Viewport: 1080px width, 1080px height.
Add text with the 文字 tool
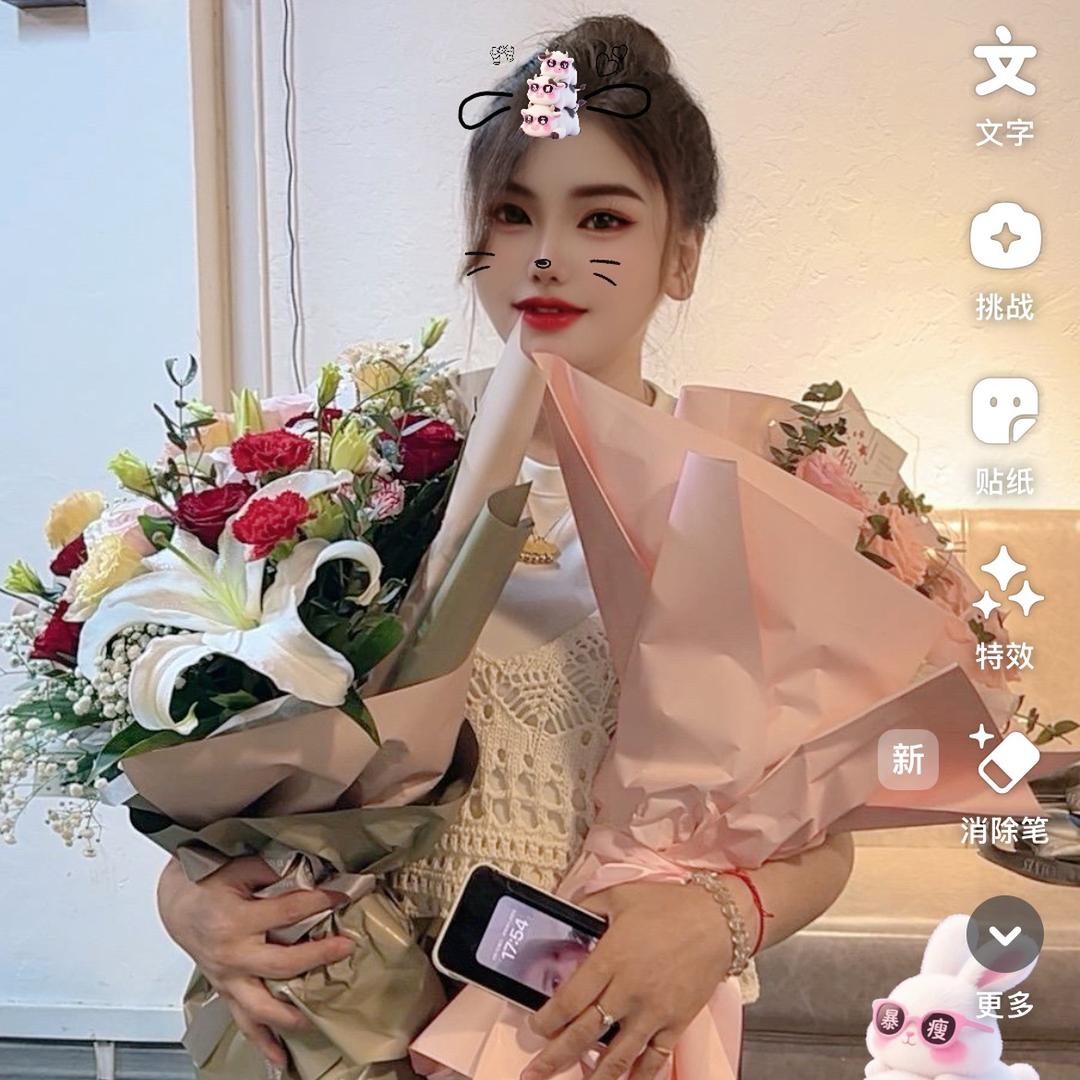coord(1005,86)
